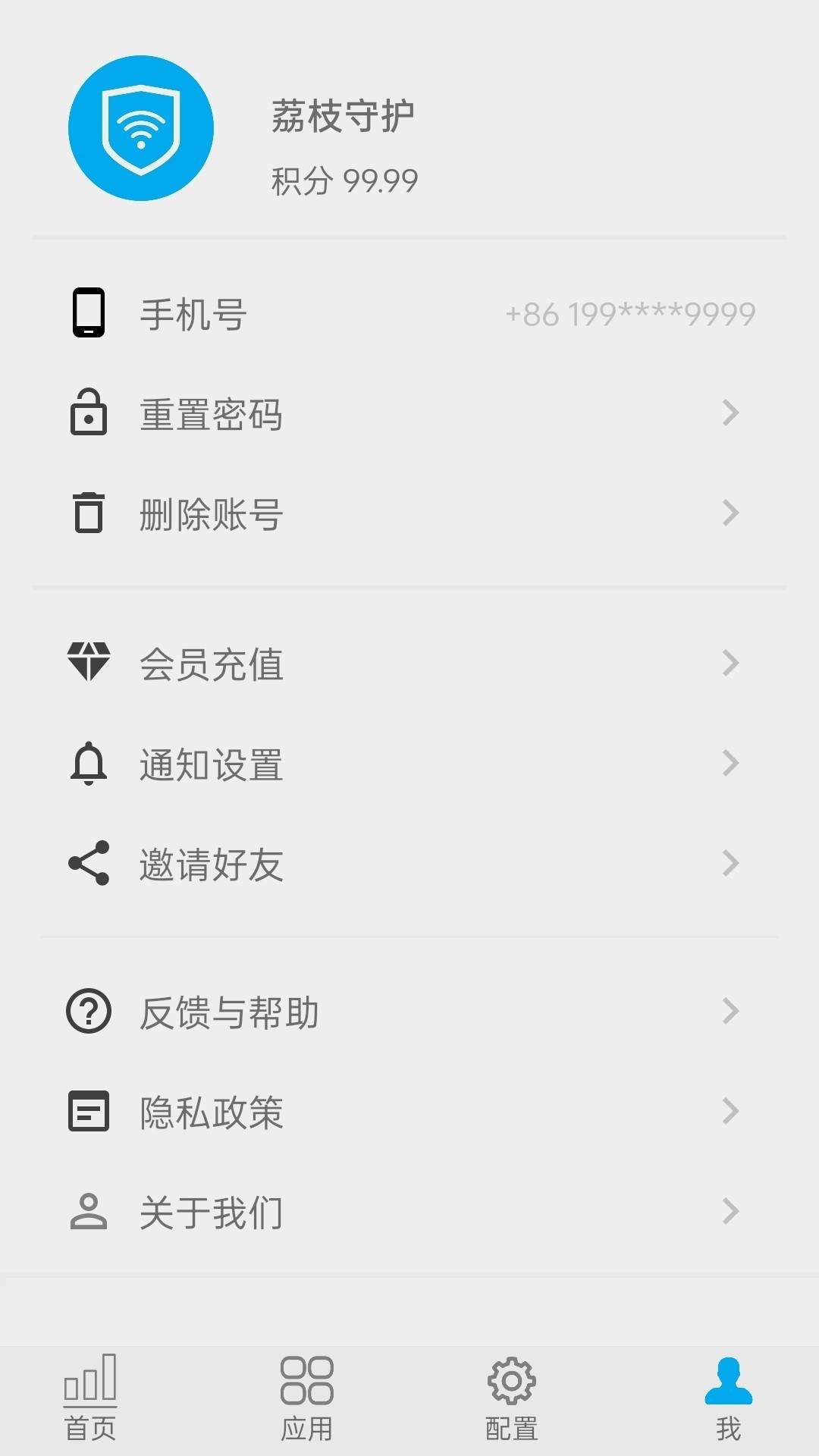Tap 邀请好友 to invite friends
This screenshot has width=819, height=1456.
[x=409, y=864]
